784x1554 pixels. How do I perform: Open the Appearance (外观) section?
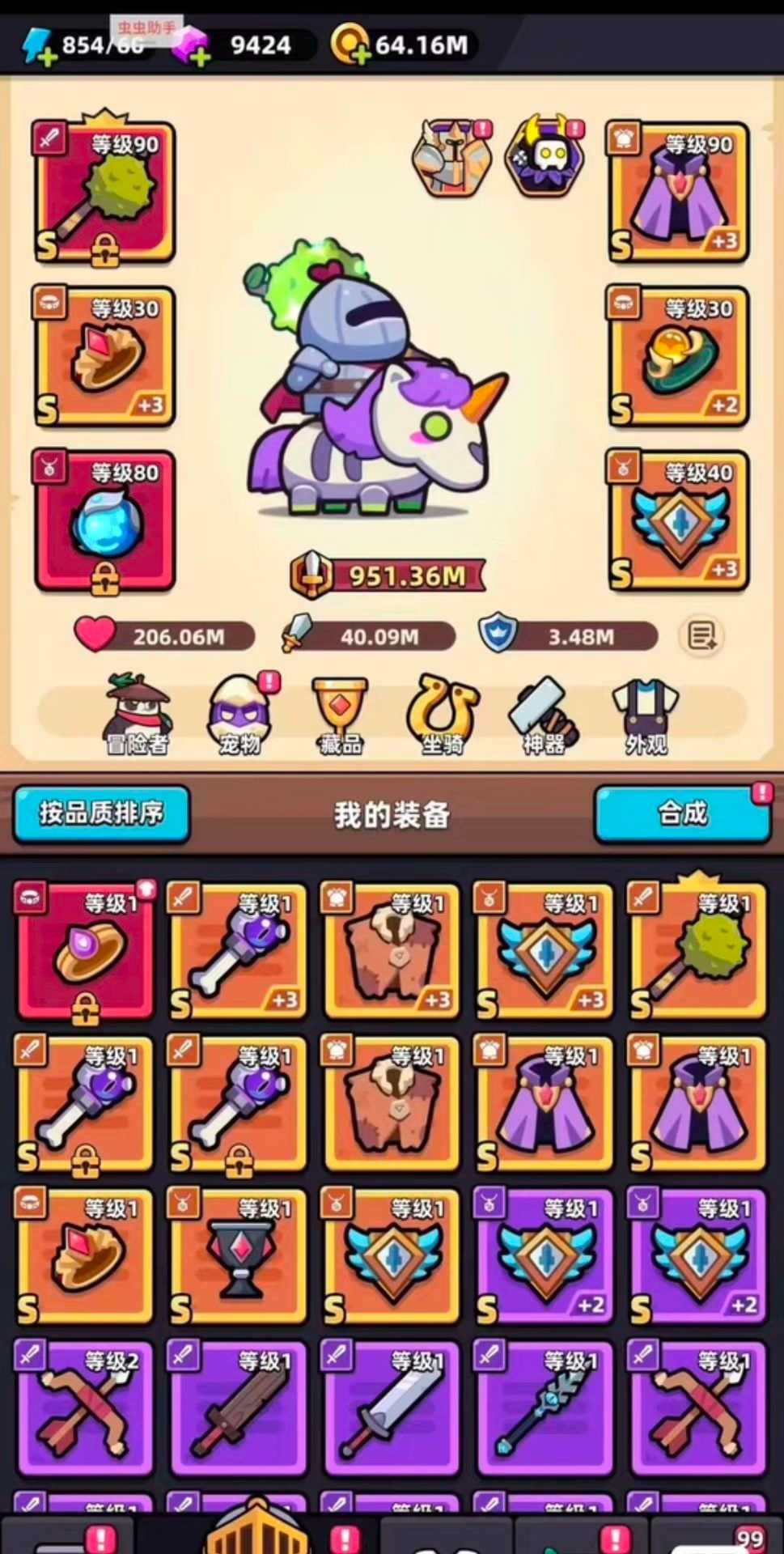click(645, 716)
